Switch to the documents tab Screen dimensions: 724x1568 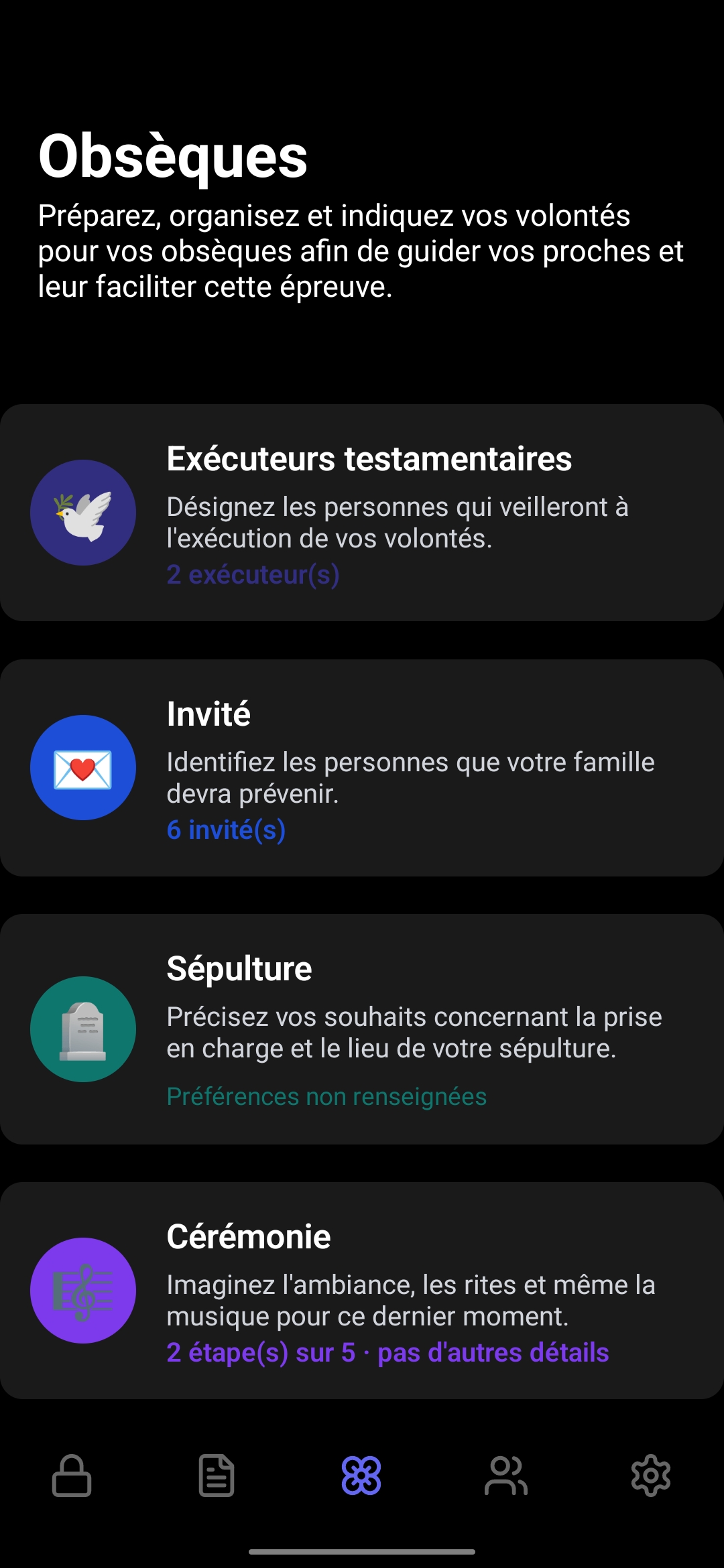(217, 1476)
